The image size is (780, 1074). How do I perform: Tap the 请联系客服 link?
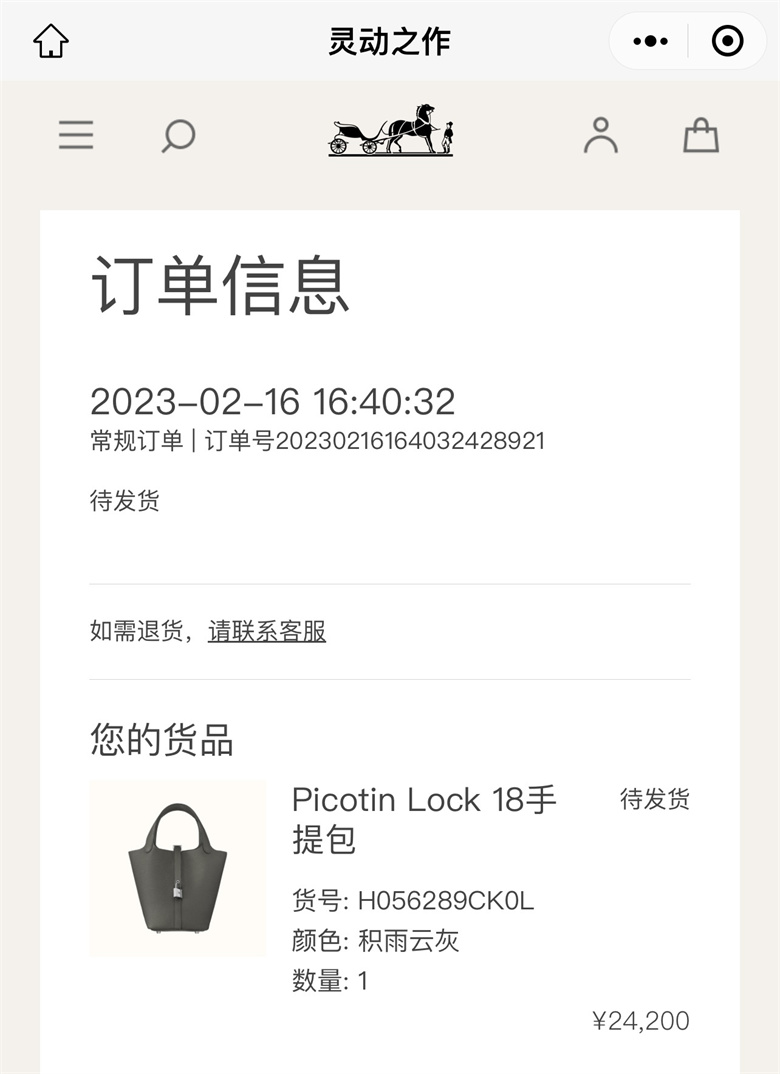[x=267, y=631]
